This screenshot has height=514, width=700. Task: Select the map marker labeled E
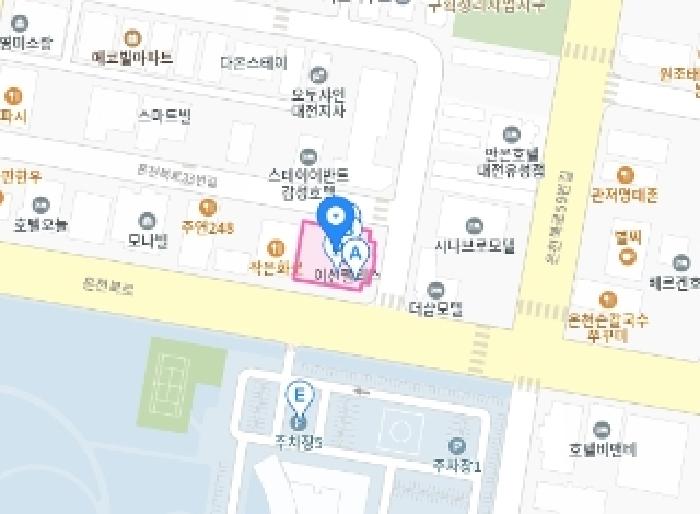coord(300,398)
